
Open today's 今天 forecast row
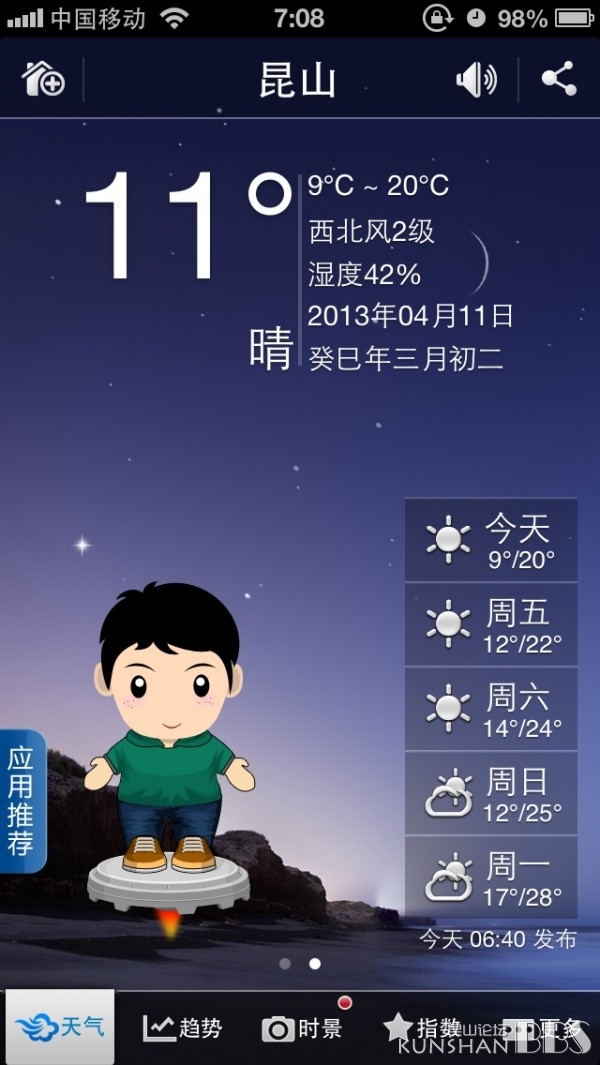pos(491,539)
